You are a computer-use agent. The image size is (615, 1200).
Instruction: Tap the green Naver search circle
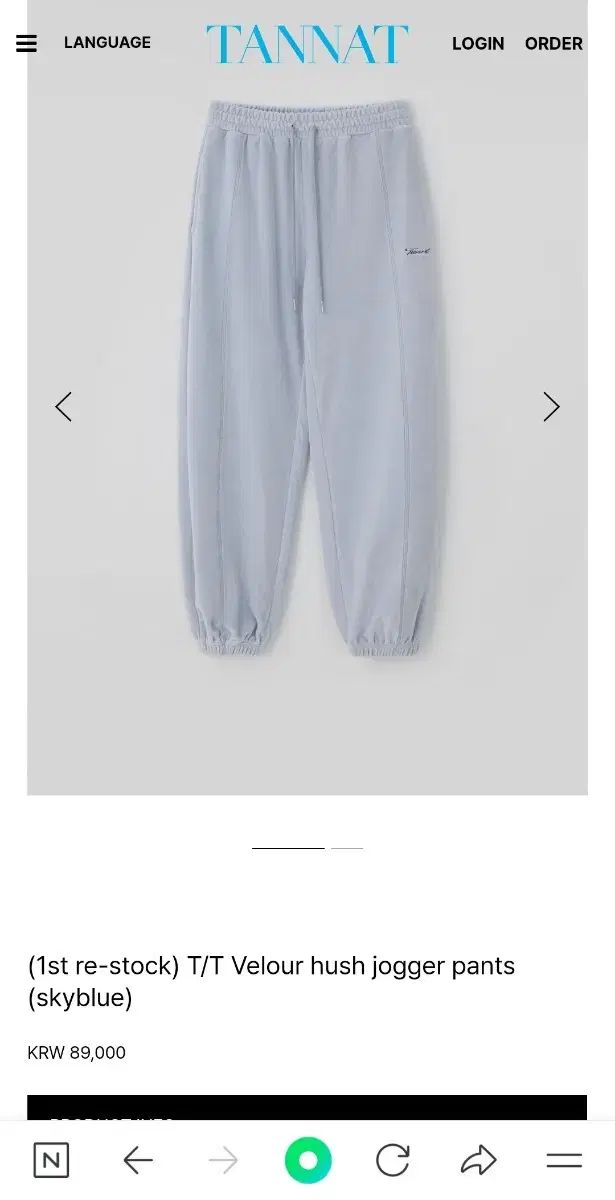308,1160
